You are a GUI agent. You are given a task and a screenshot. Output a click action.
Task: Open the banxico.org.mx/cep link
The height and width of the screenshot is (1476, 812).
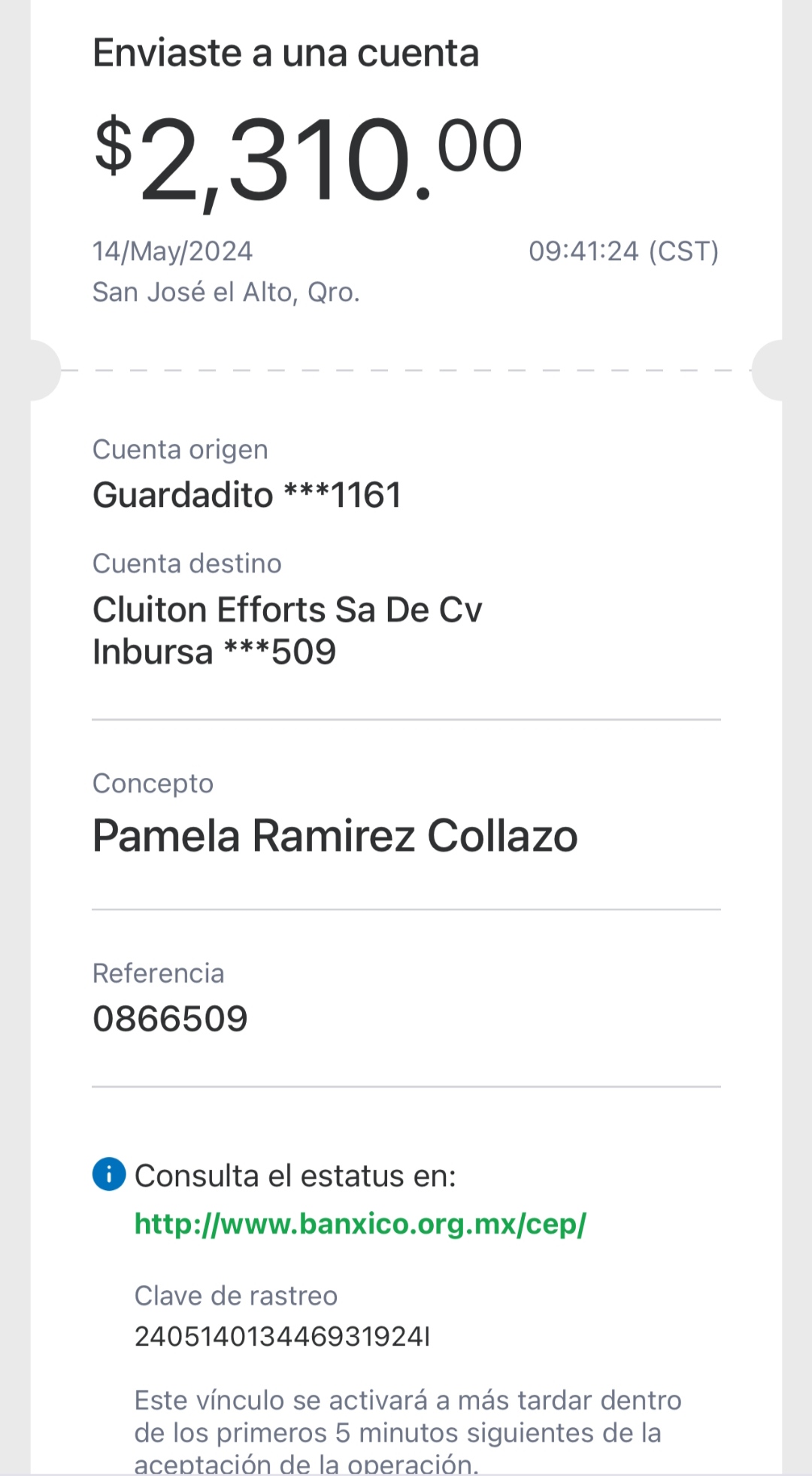pyautogui.click(x=360, y=1224)
